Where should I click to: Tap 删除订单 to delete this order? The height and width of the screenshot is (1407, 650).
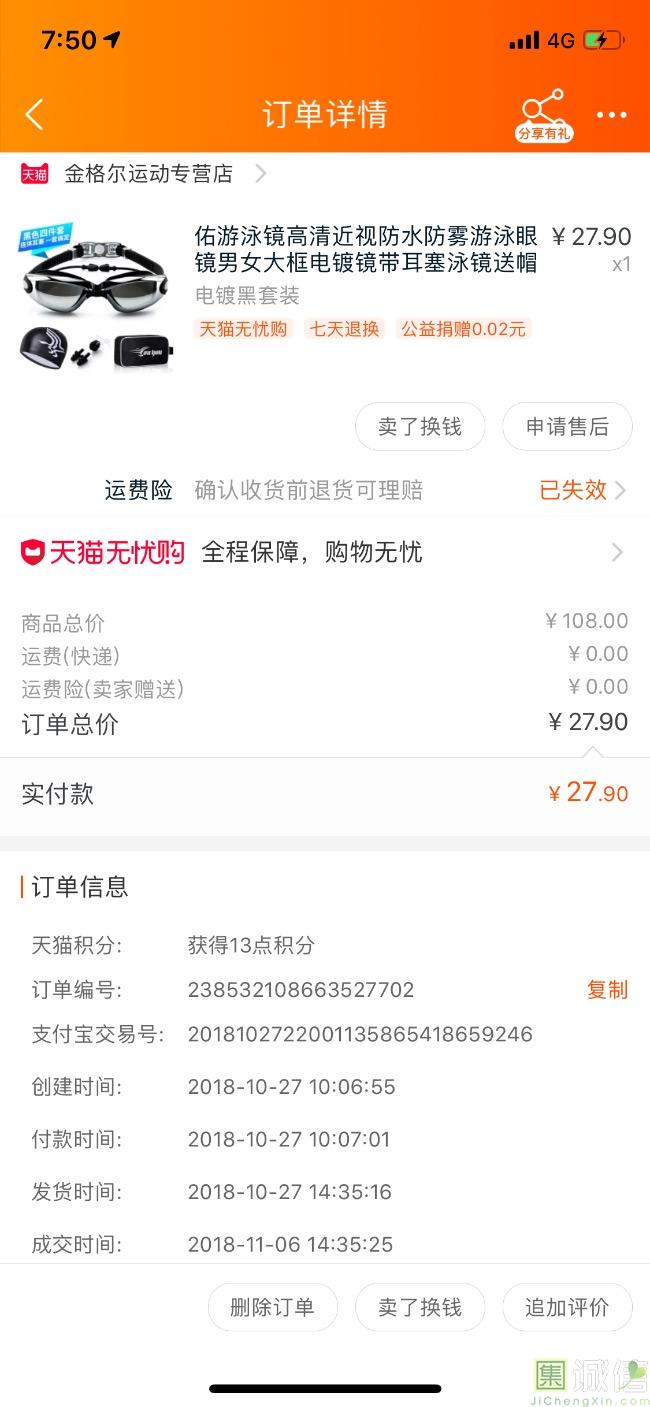pyautogui.click(x=272, y=1307)
